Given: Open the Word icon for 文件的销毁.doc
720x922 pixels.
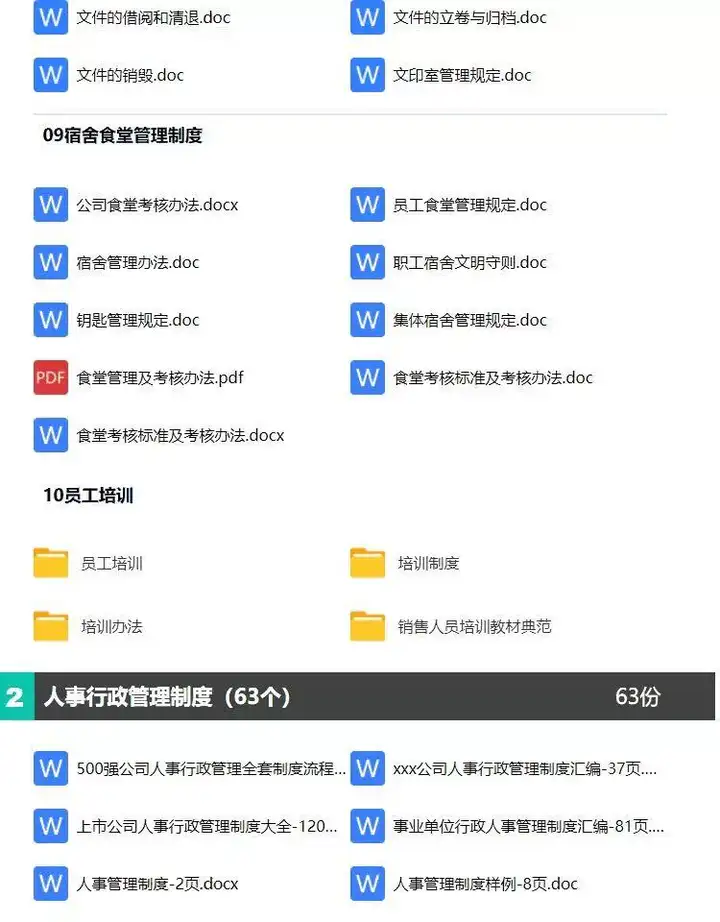Looking at the screenshot, I should [x=50, y=74].
